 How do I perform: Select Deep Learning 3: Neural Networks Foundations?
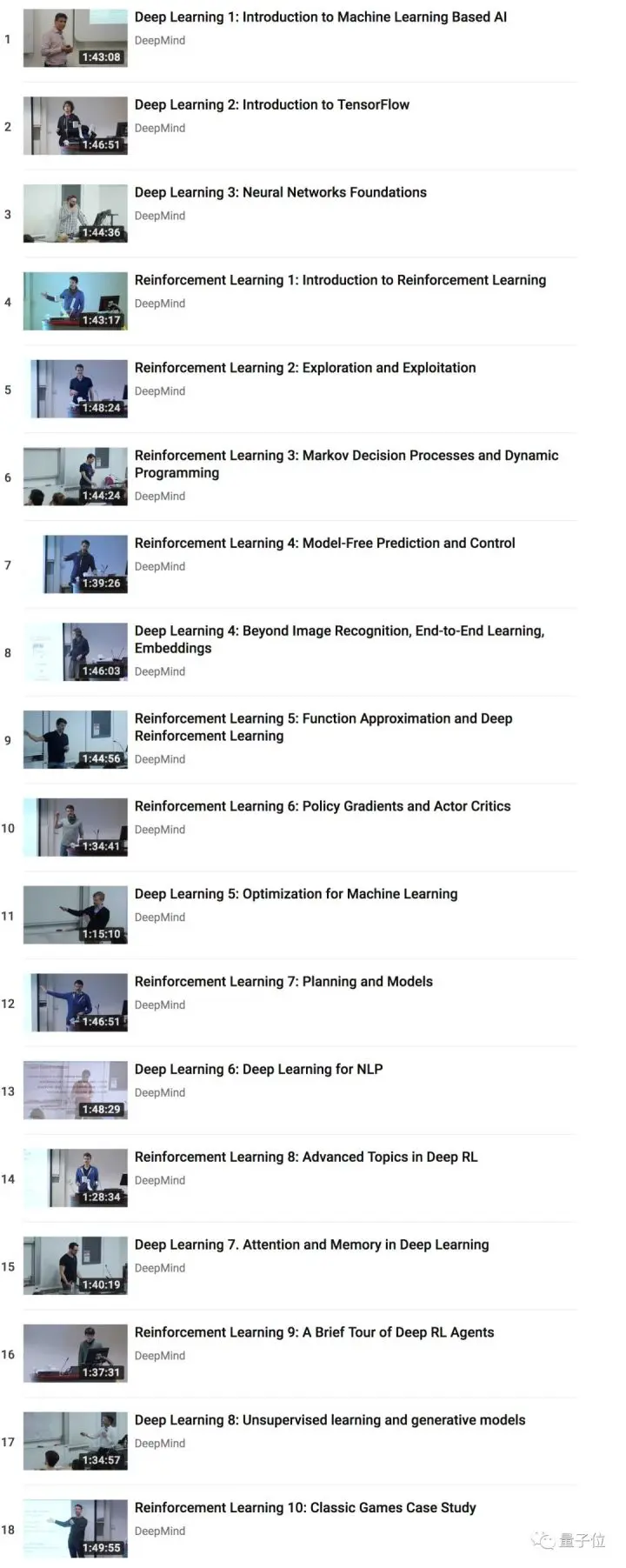(x=280, y=193)
